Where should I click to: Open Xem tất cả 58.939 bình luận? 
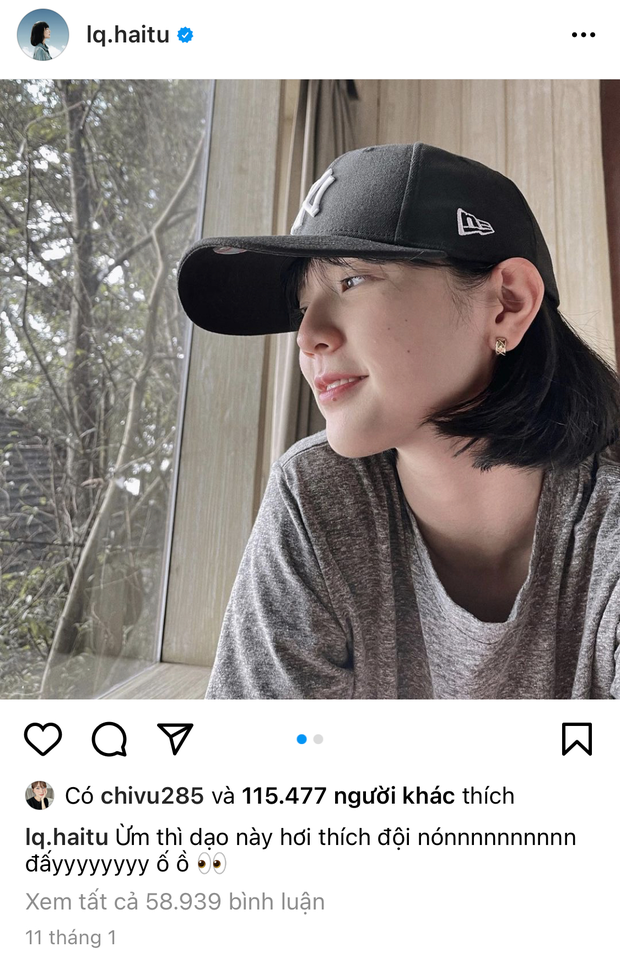(x=175, y=902)
